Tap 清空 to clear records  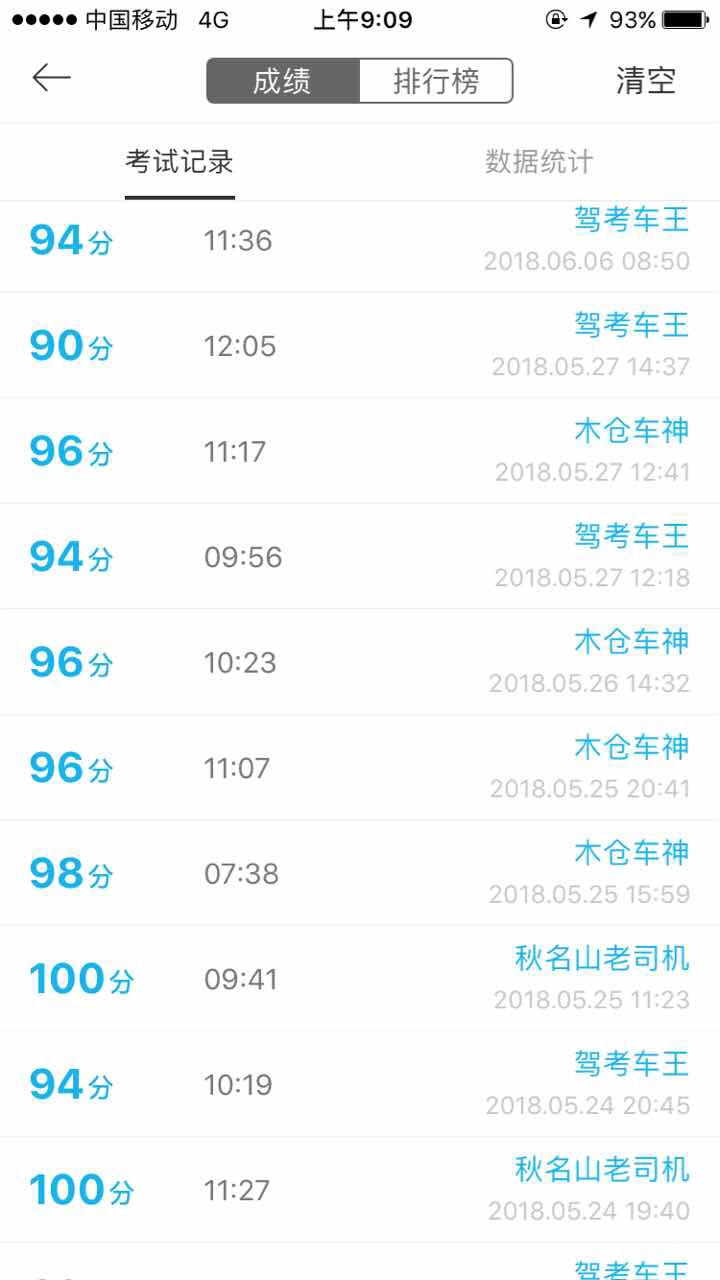646,81
